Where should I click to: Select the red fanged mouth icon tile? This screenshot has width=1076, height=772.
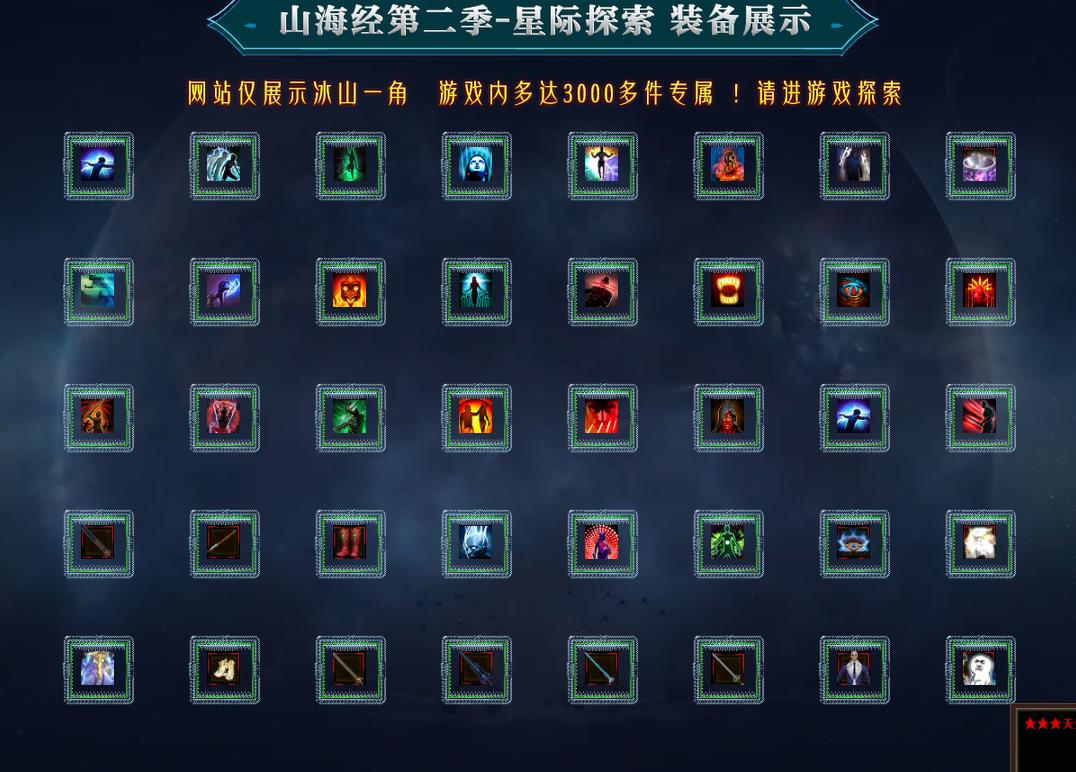point(728,292)
